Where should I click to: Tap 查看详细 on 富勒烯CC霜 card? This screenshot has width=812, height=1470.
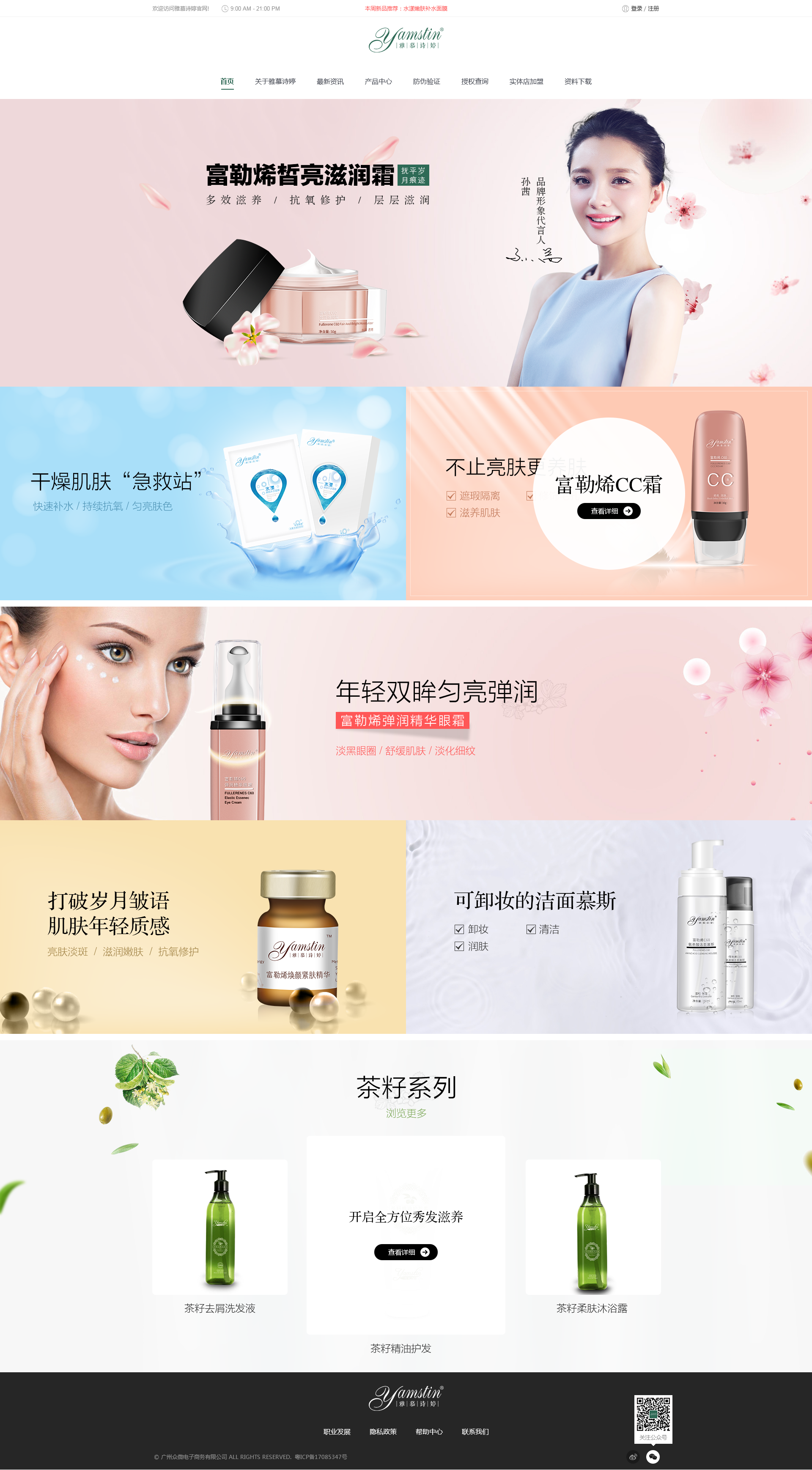pos(608,511)
